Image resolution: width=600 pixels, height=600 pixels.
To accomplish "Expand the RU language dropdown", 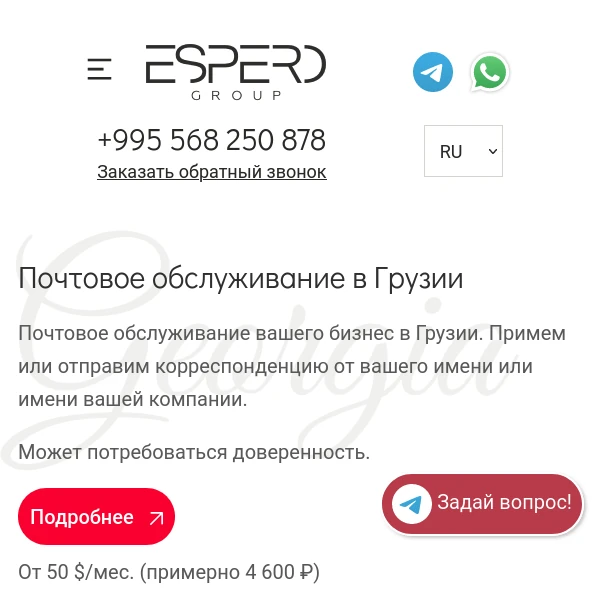I will point(463,151).
